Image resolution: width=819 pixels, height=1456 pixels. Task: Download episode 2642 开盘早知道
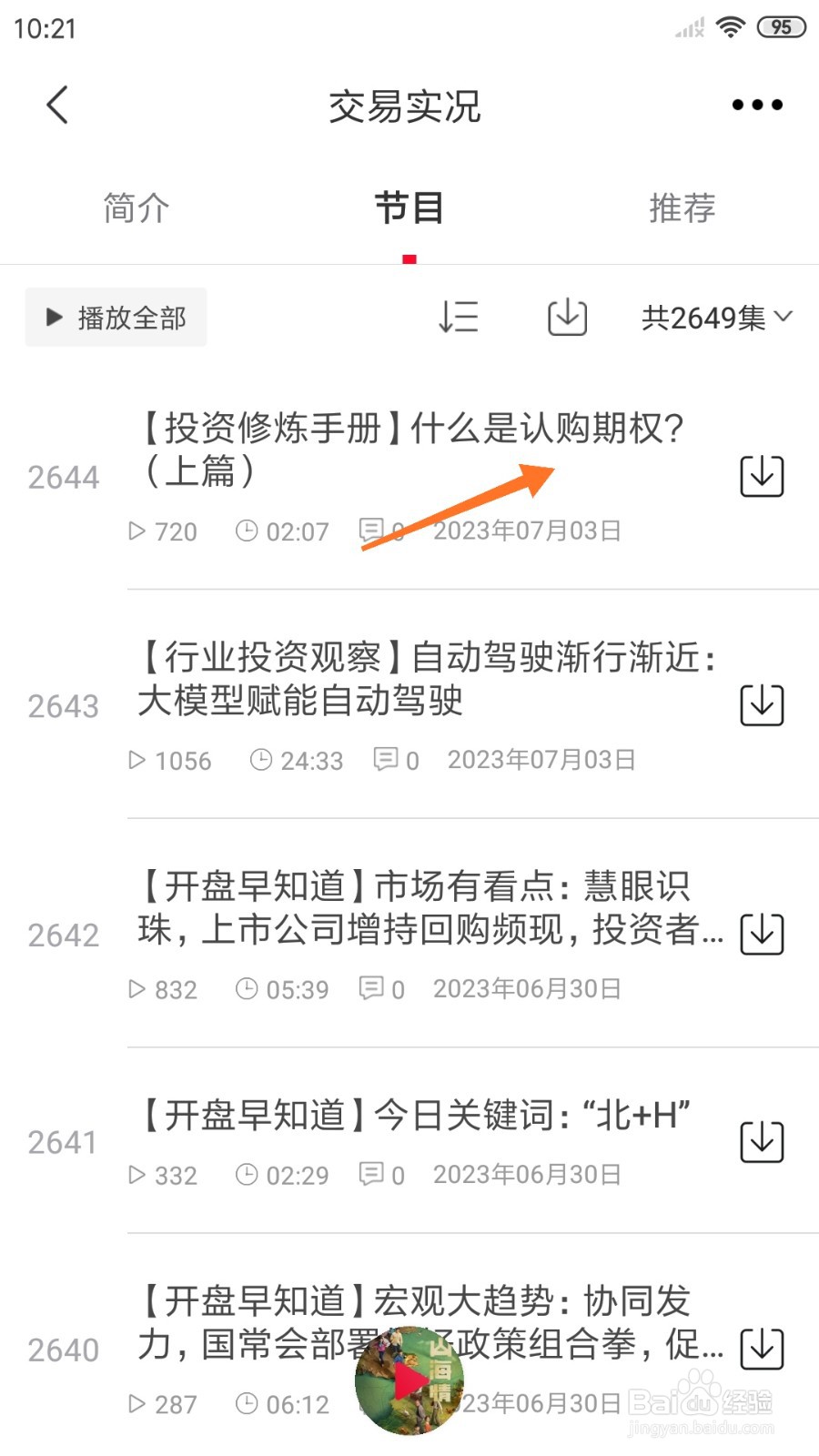pyautogui.click(x=762, y=932)
